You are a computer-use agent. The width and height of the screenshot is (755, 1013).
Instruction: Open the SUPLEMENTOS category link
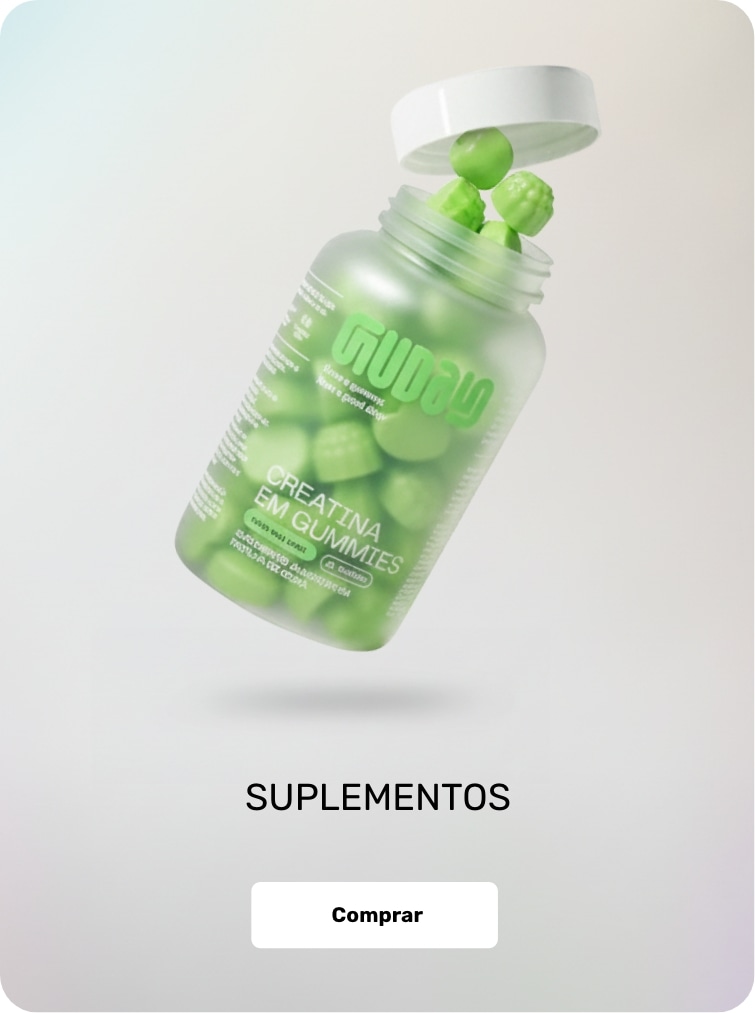point(377,799)
